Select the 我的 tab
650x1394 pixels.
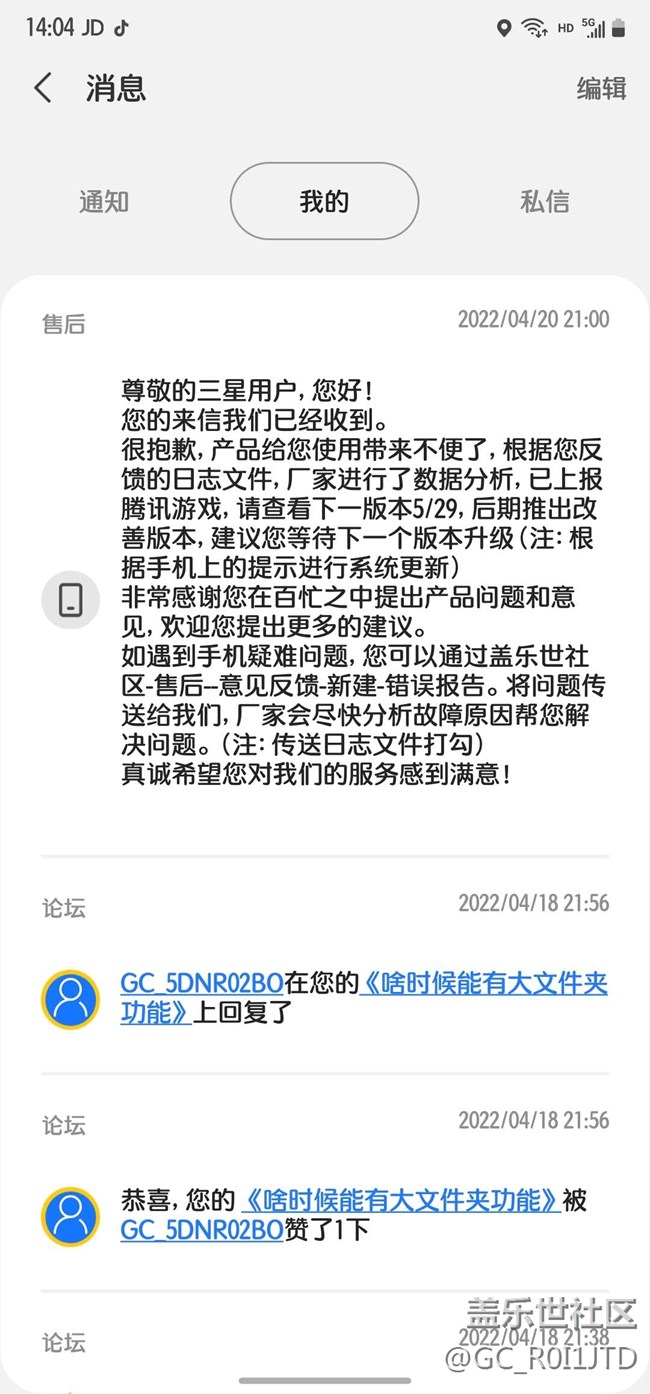pos(324,201)
